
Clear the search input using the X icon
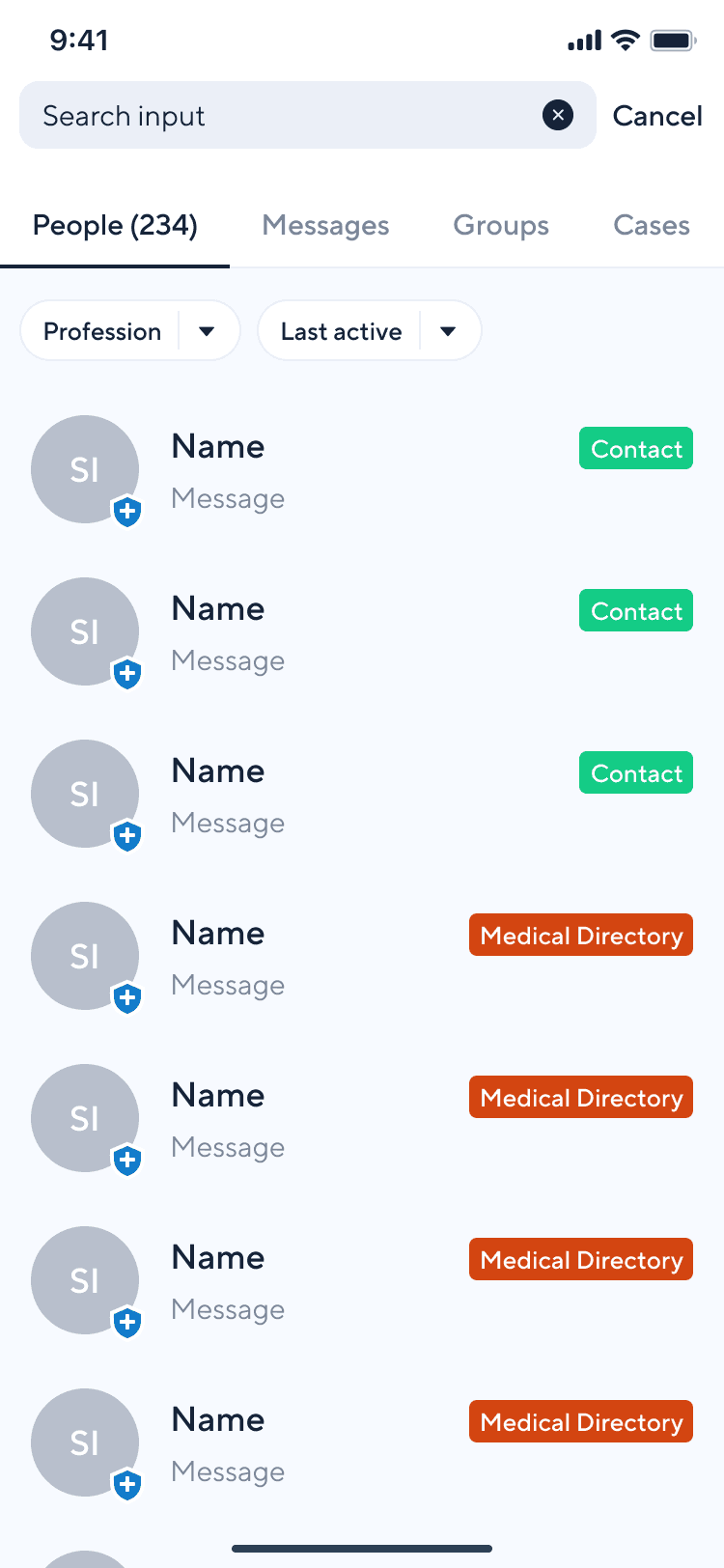[558, 115]
